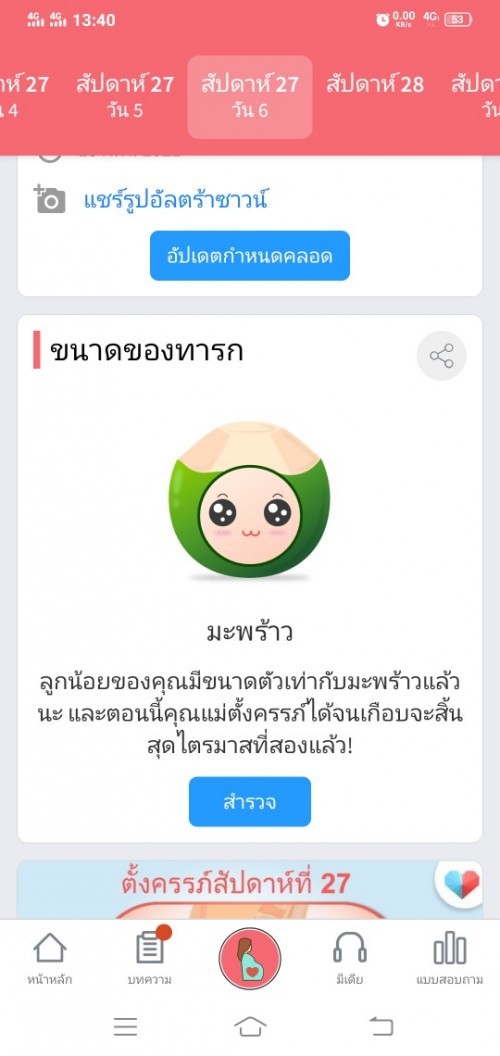This screenshot has width=500, height=1056.
Task: Share the baby size card
Action: pyautogui.click(x=441, y=356)
